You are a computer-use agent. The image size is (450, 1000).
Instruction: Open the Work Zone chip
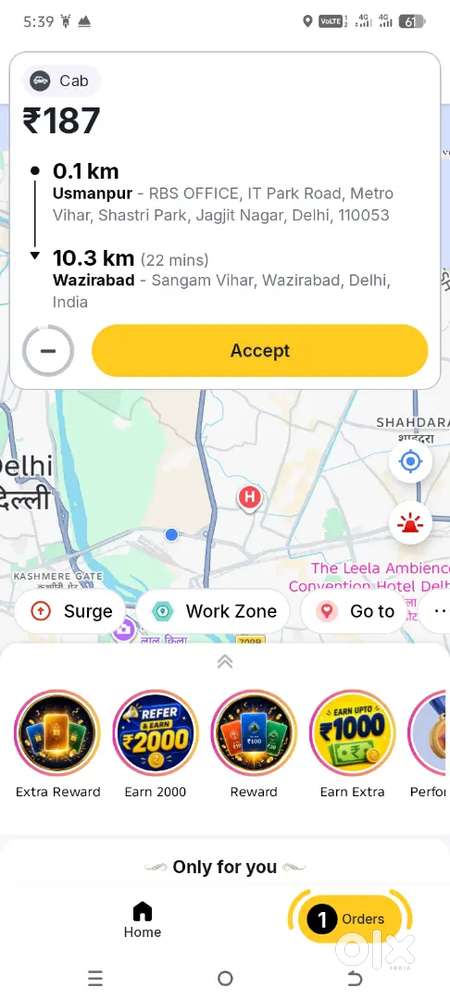click(x=214, y=612)
